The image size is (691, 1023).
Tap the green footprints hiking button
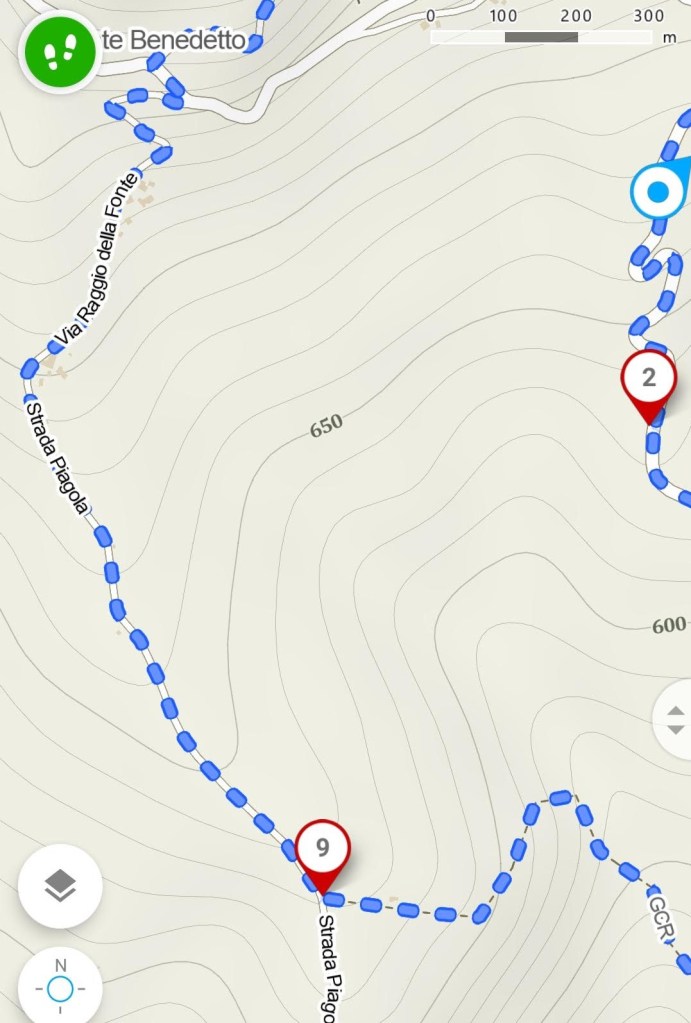pyautogui.click(x=58, y=52)
